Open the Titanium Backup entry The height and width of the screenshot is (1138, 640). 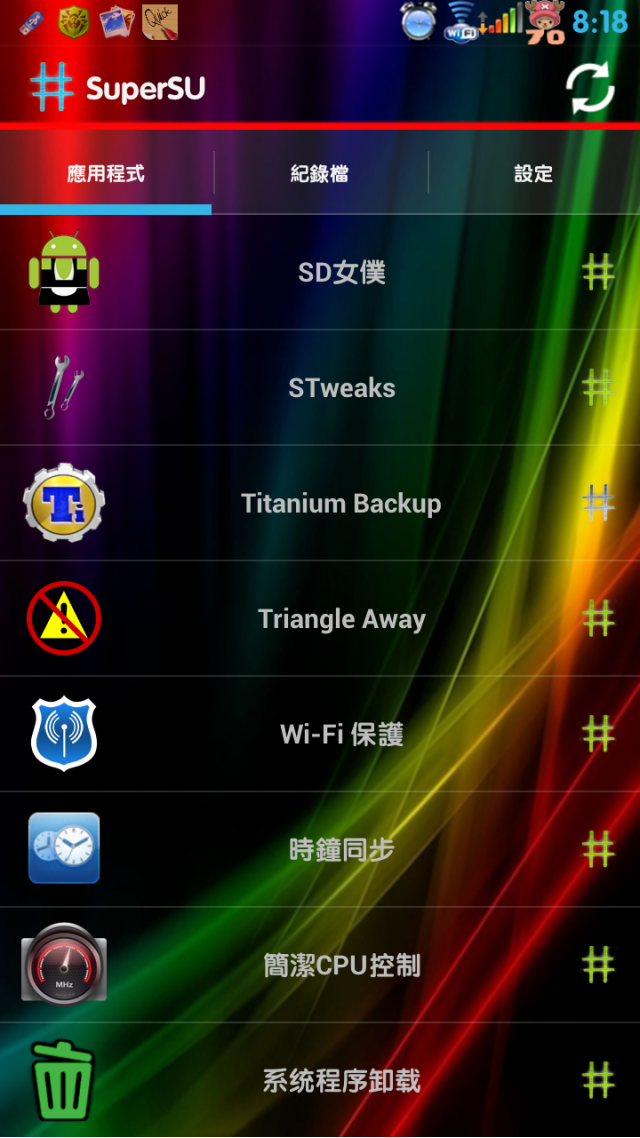[x=341, y=503]
